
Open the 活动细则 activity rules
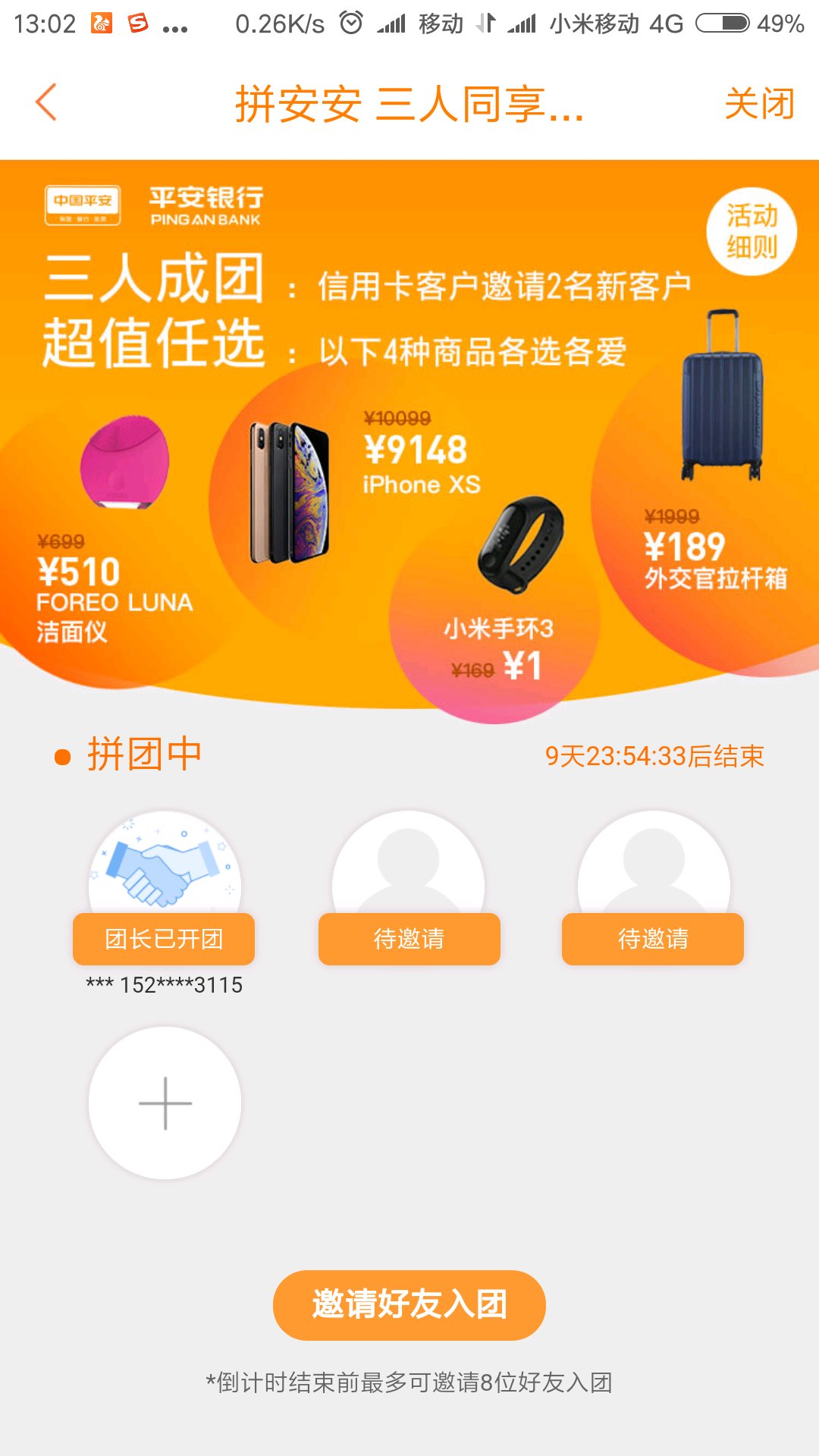point(752,231)
